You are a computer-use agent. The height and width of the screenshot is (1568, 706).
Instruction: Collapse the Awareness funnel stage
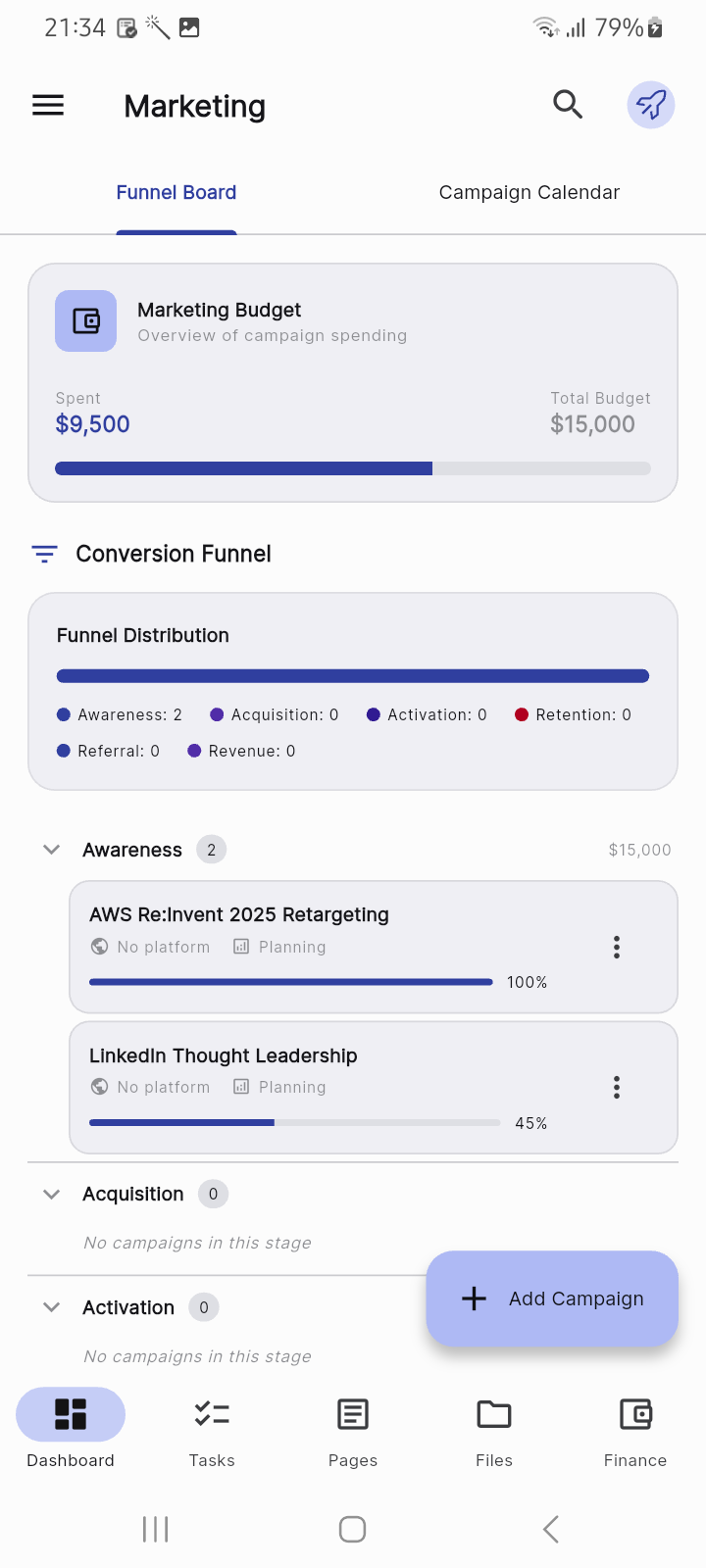pos(51,849)
